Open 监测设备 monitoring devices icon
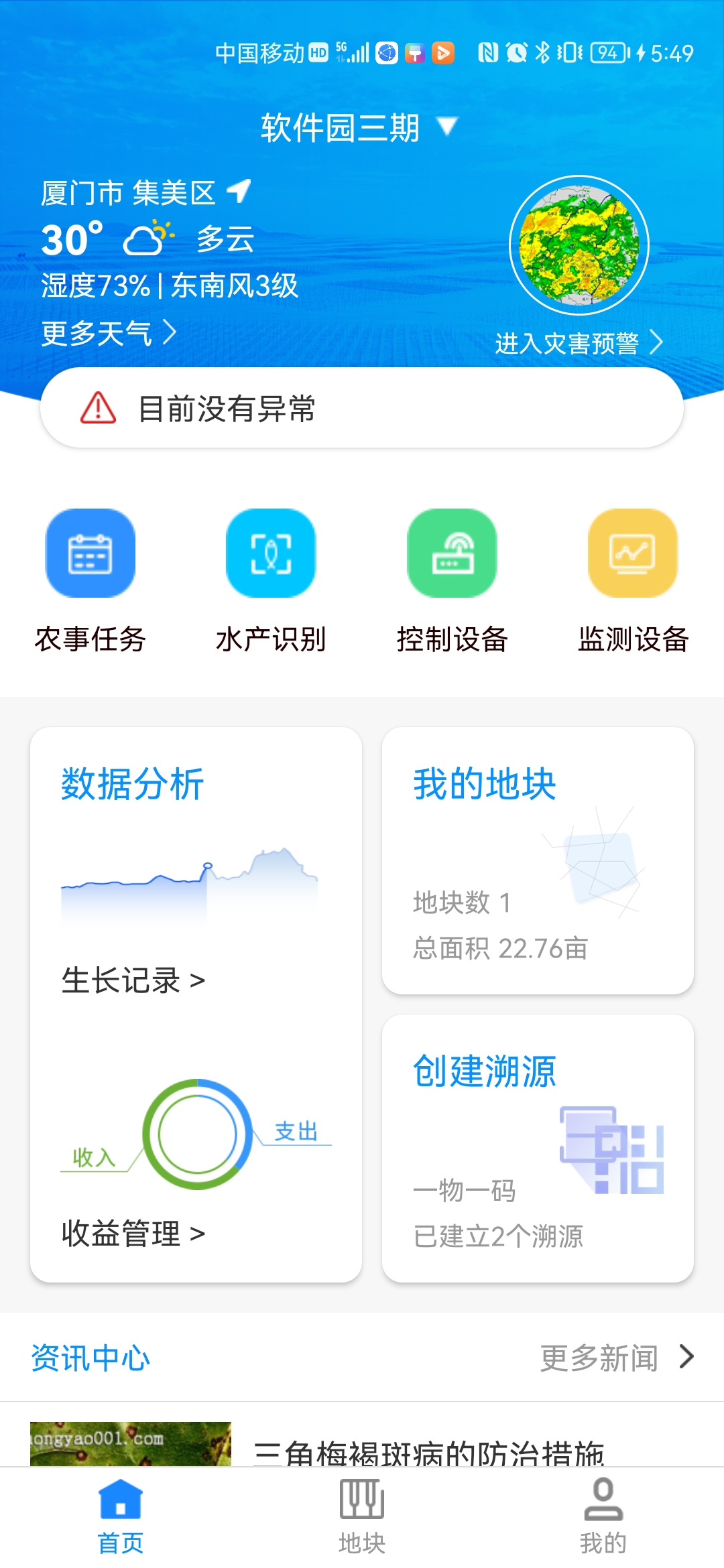This screenshot has height=1568, width=724. click(x=633, y=553)
